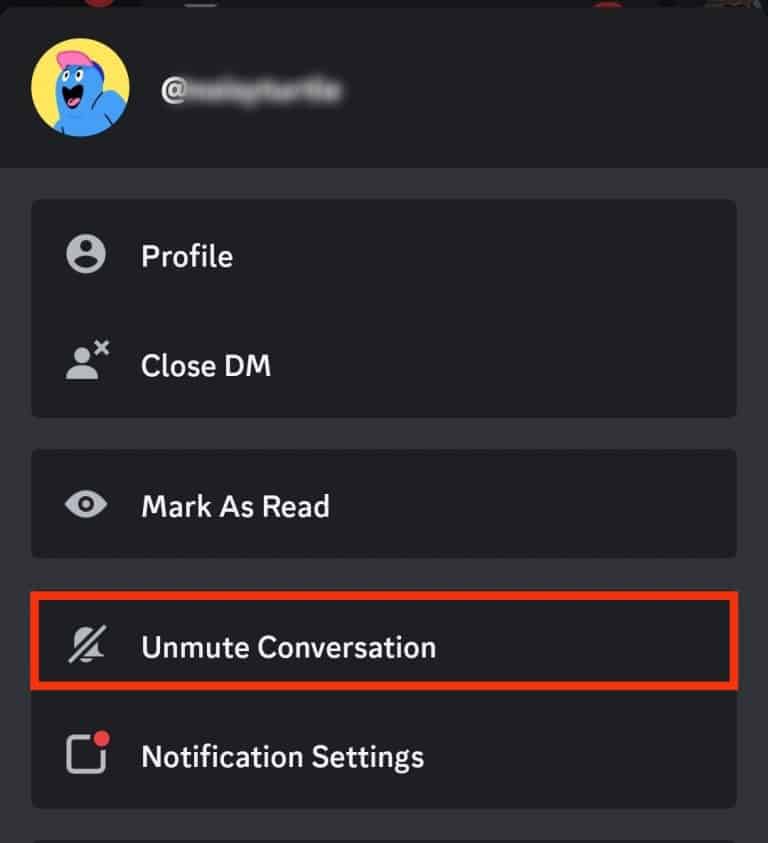Tap the silhouette icon beside Profile
The image size is (768, 843).
point(88,255)
